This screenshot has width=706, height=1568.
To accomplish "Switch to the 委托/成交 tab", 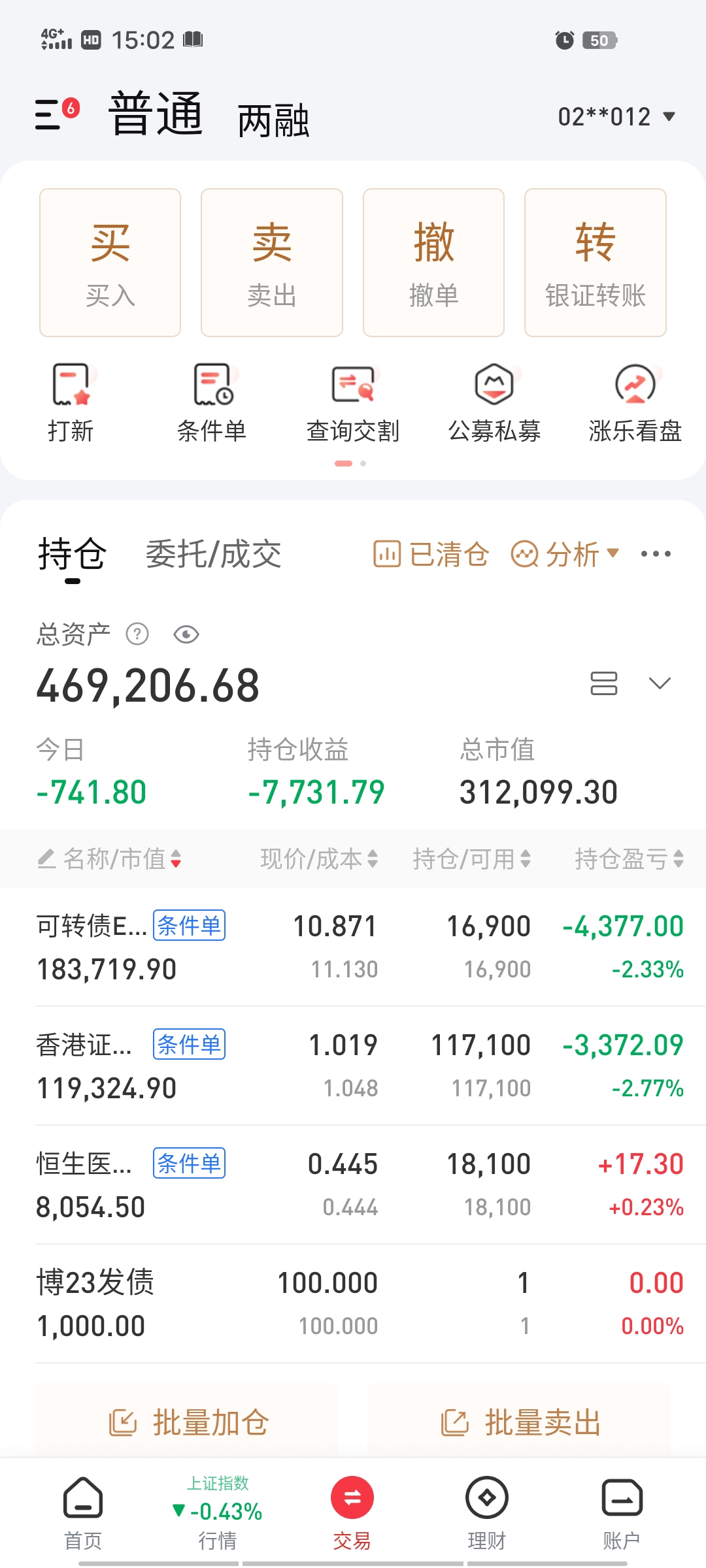I will (x=213, y=555).
